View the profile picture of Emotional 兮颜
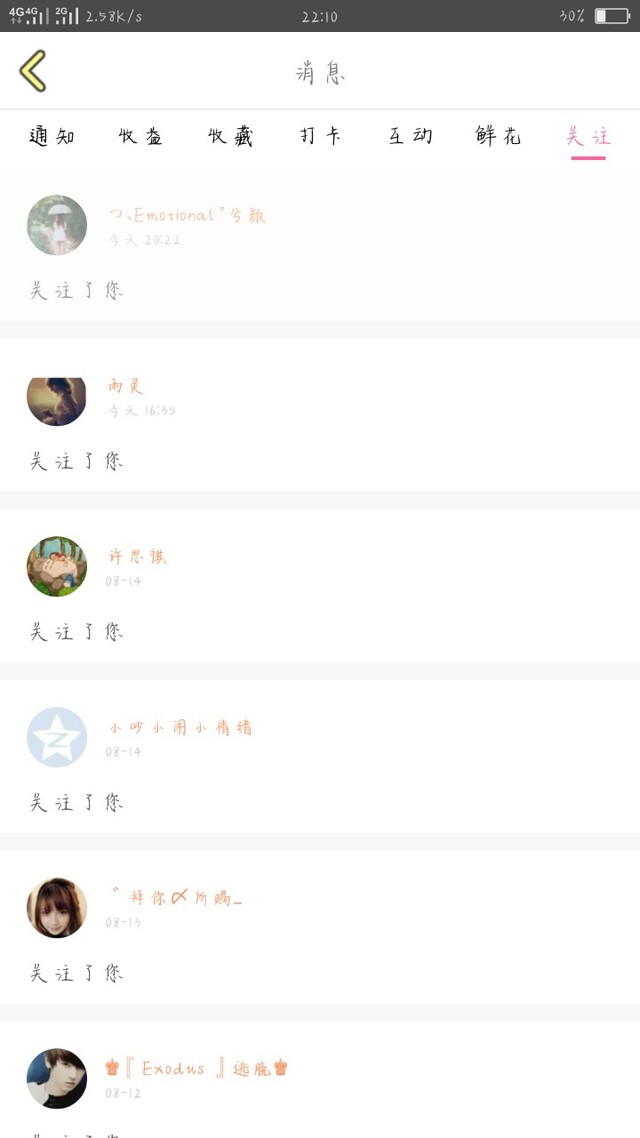 tap(57, 225)
